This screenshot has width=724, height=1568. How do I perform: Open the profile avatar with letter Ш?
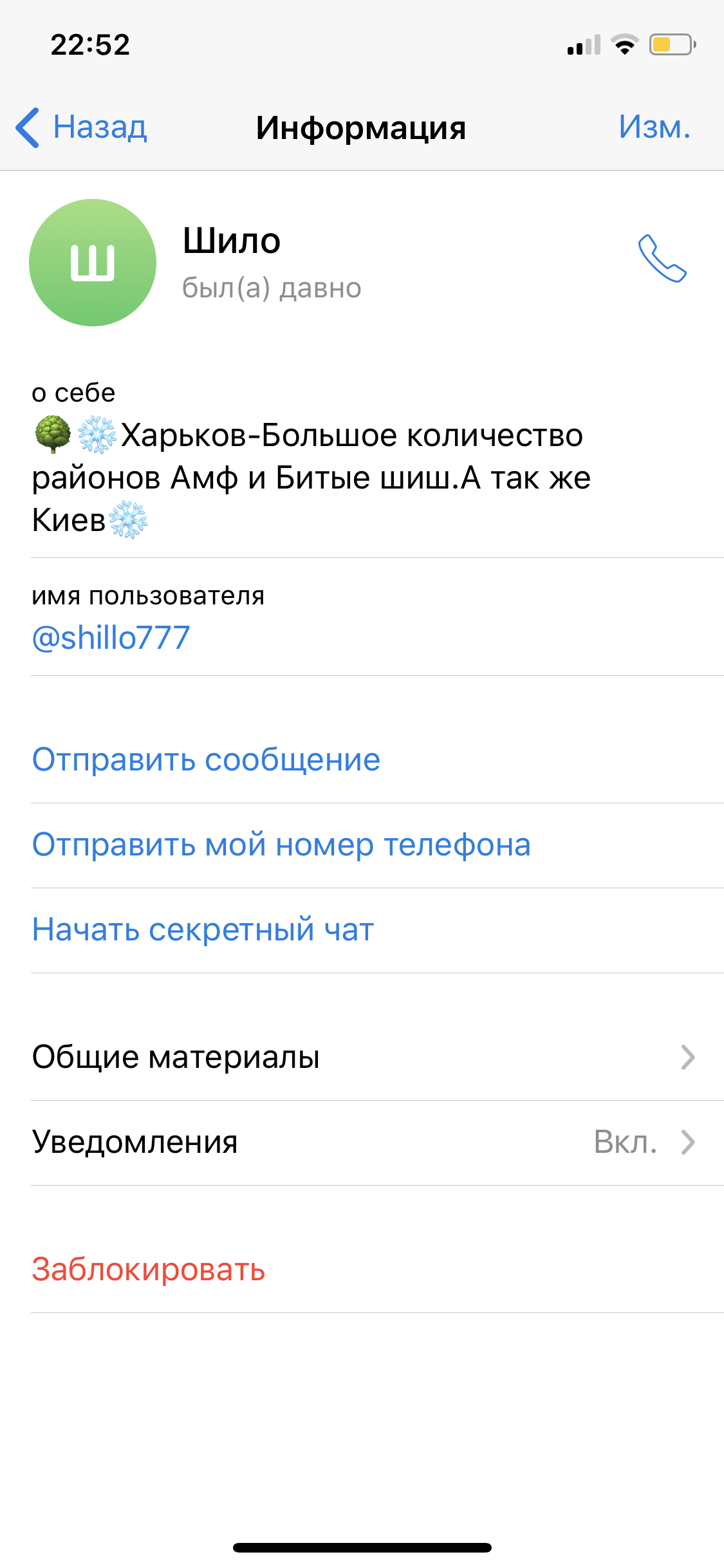93,263
